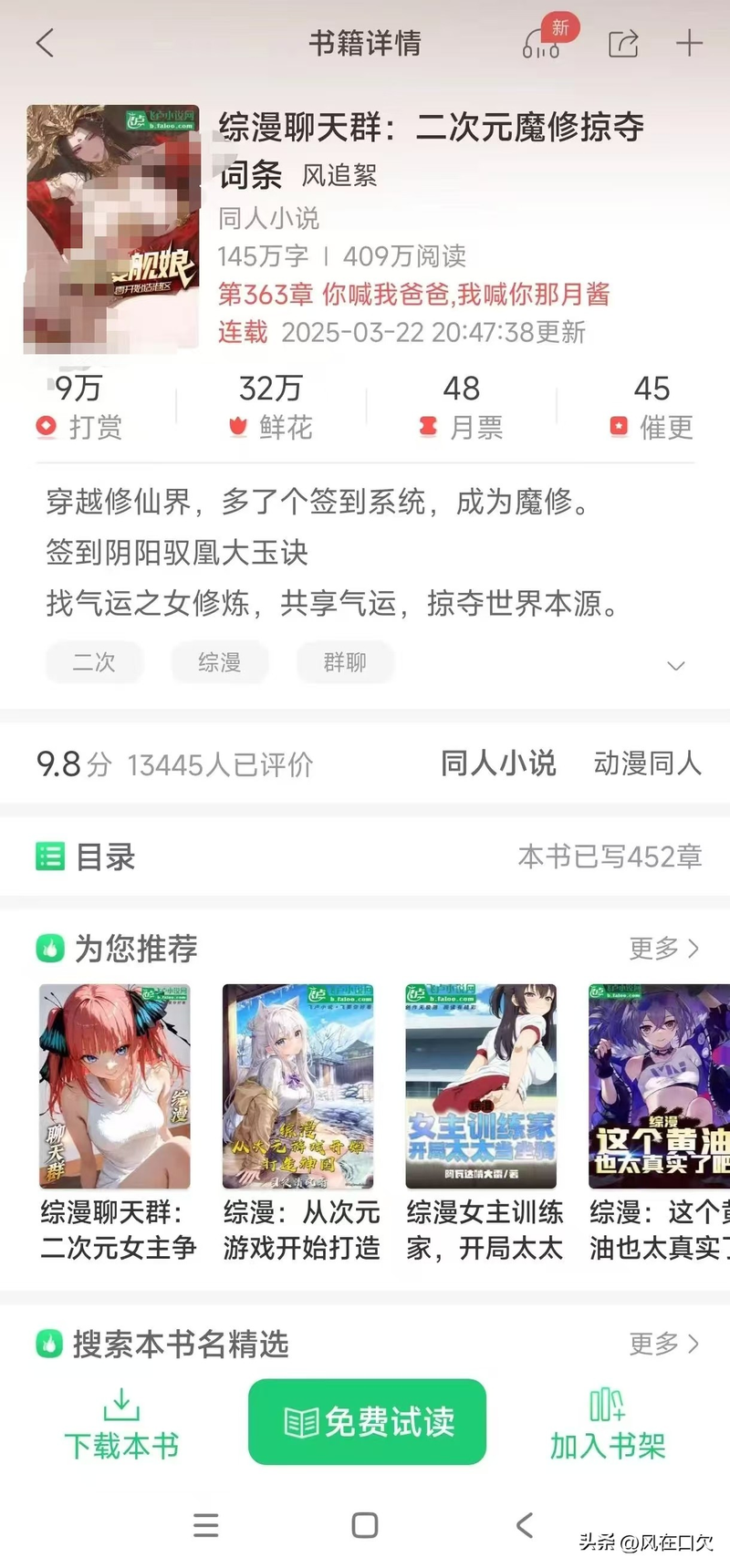Open the share icon in the top bar

coord(623,43)
